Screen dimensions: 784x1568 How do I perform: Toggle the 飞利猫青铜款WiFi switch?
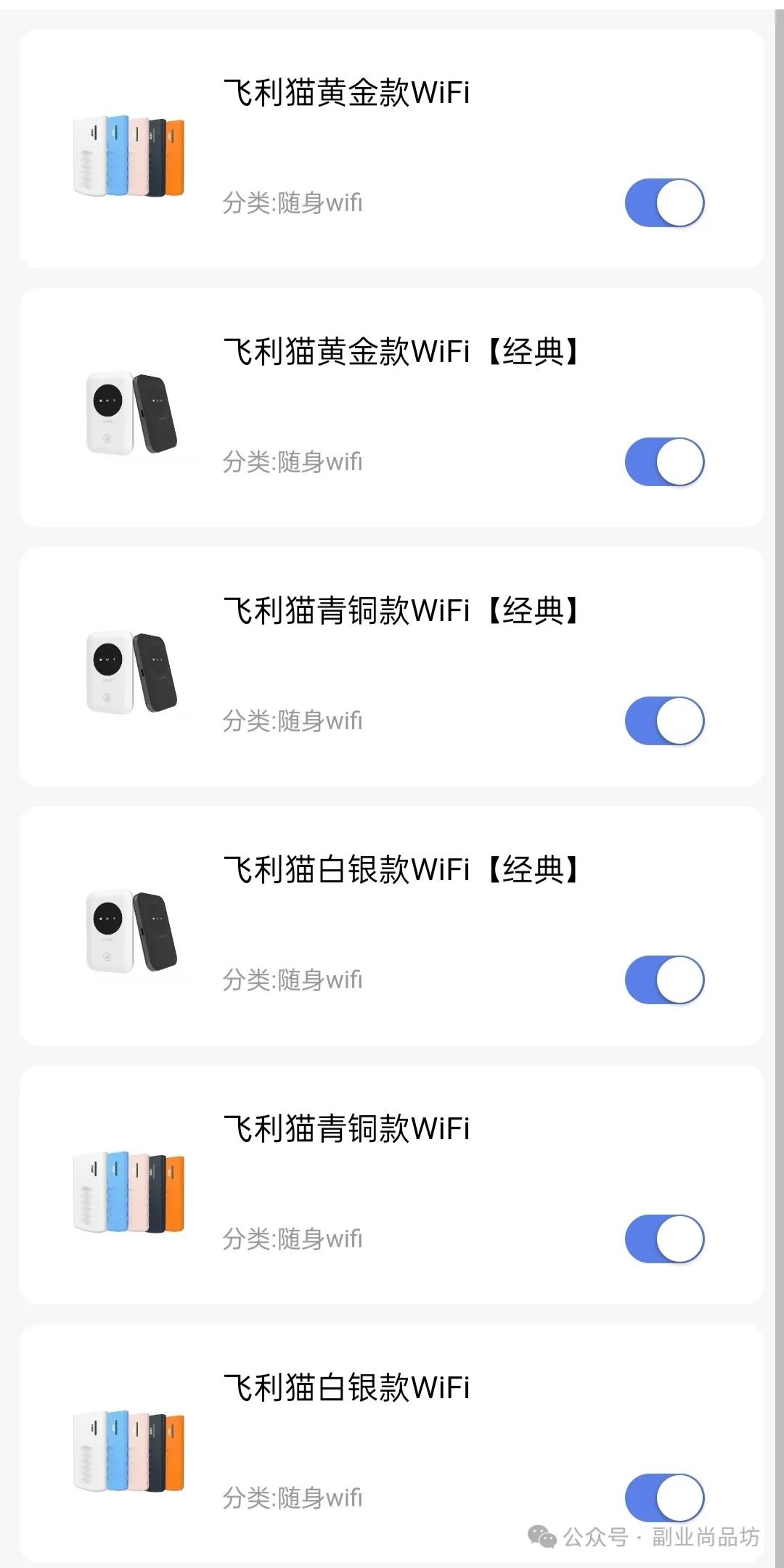664,1239
